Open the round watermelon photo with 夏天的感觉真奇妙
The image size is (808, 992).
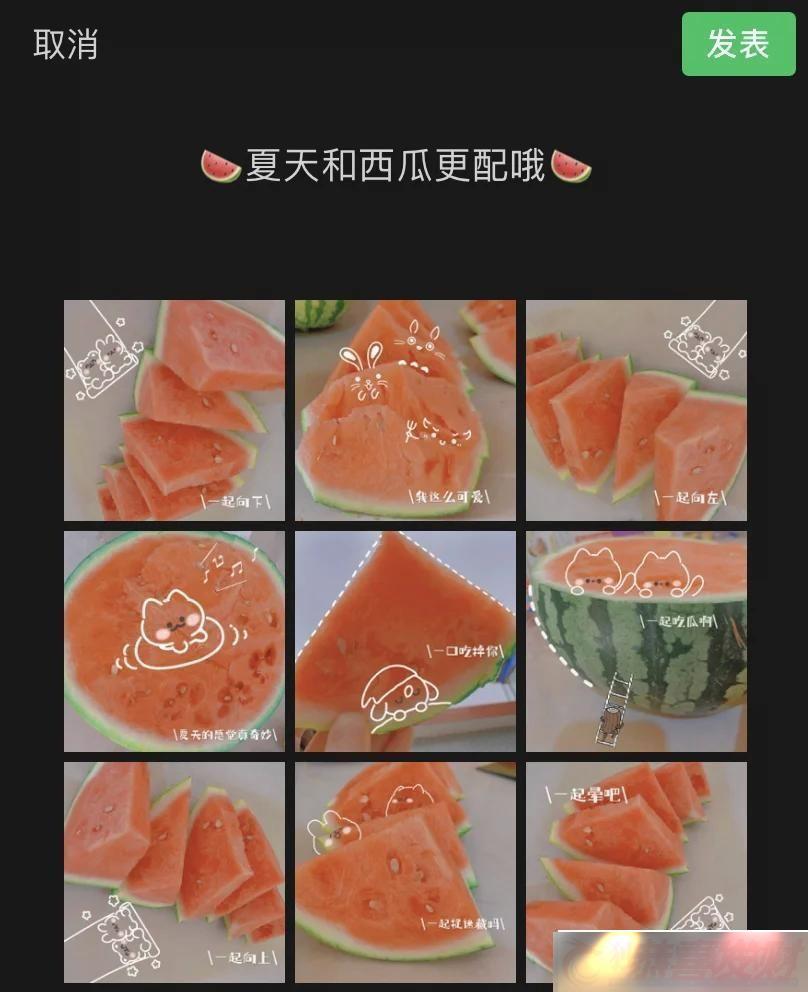tap(174, 641)
